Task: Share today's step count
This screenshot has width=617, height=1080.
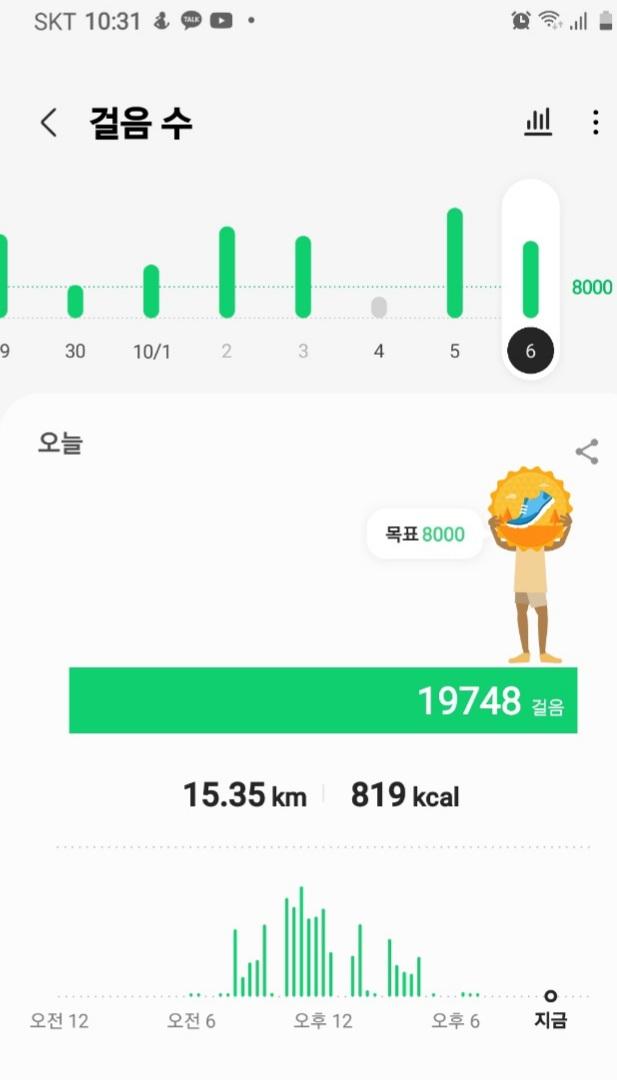Action: click(x=587, y=452)
